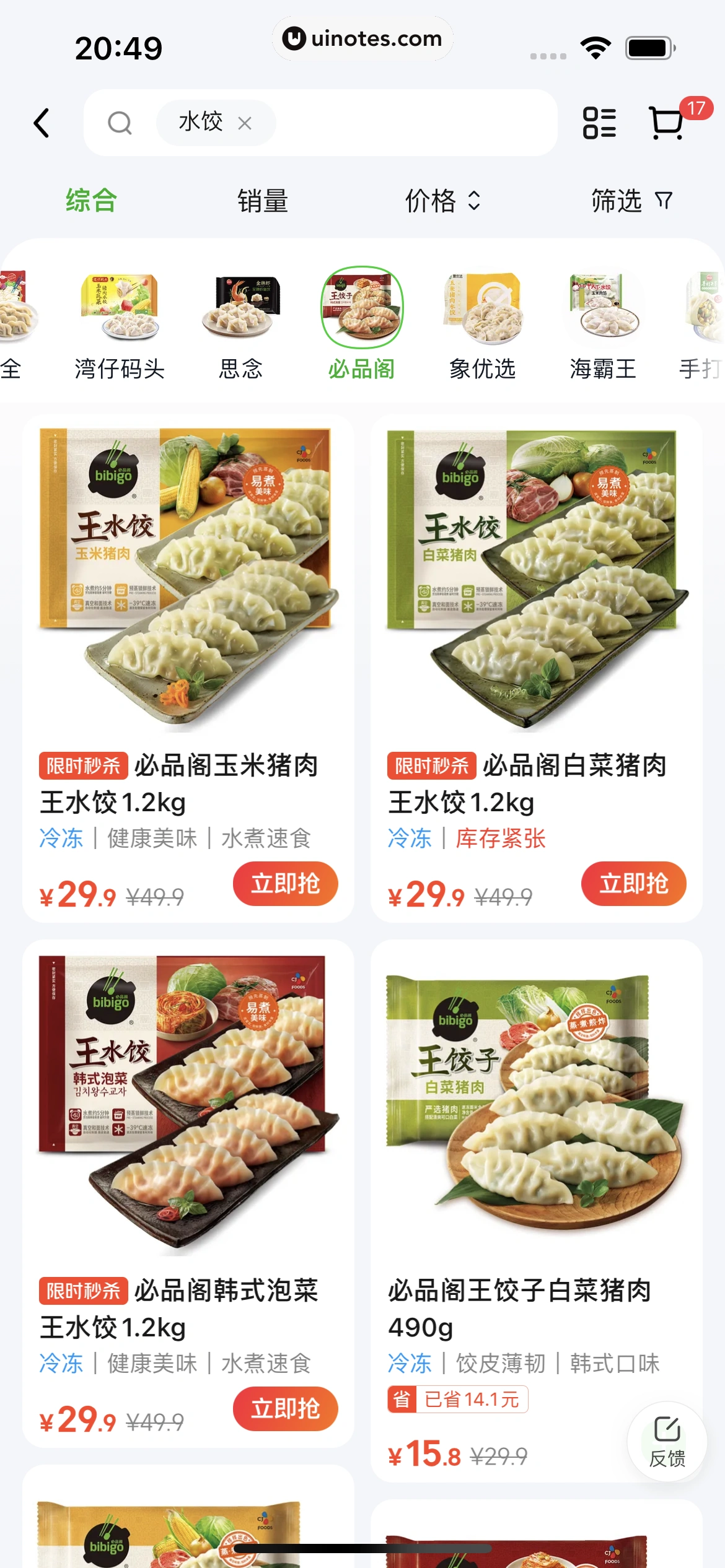Filter by 象优选 brand
Screen dimensions: 725x1568
pos(482,325)
